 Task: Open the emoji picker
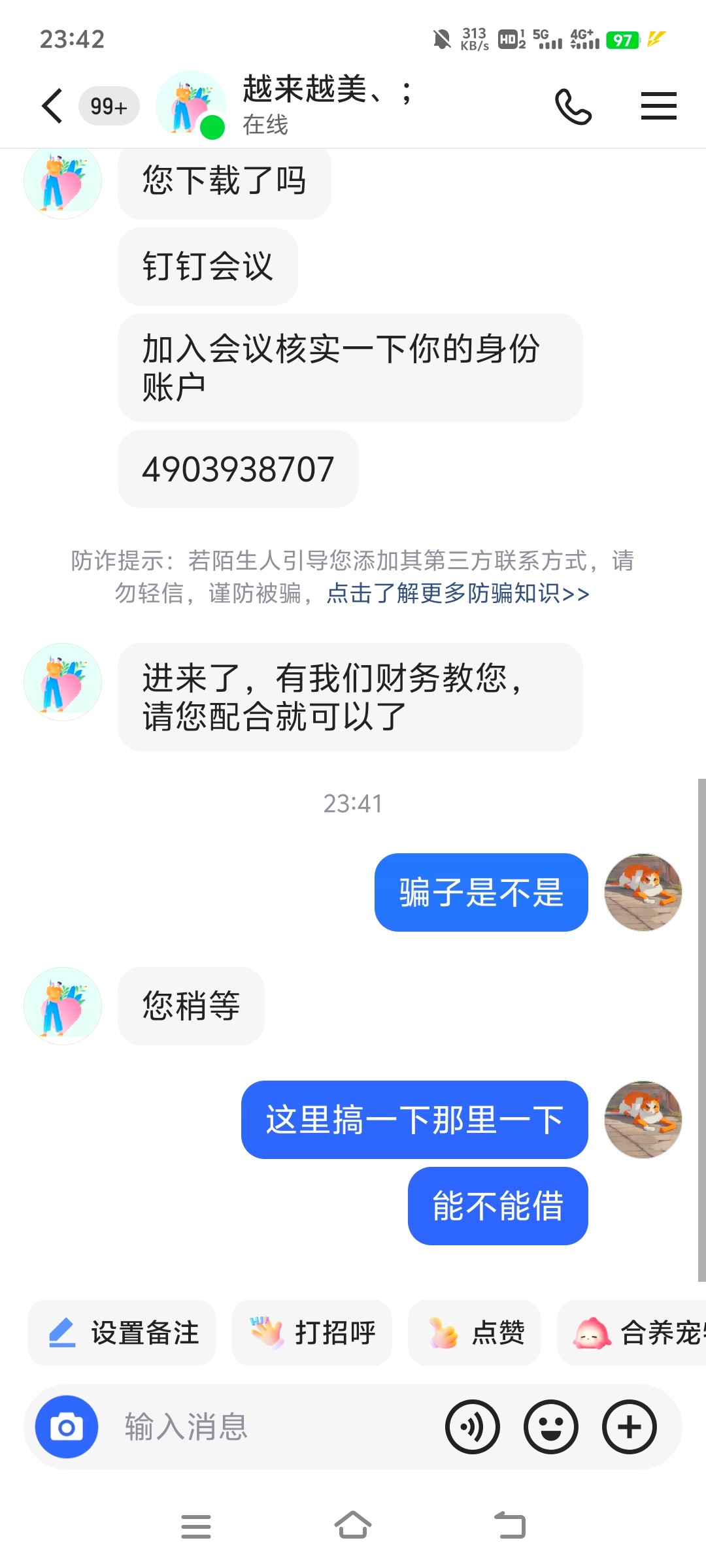tap(550, 1427)
